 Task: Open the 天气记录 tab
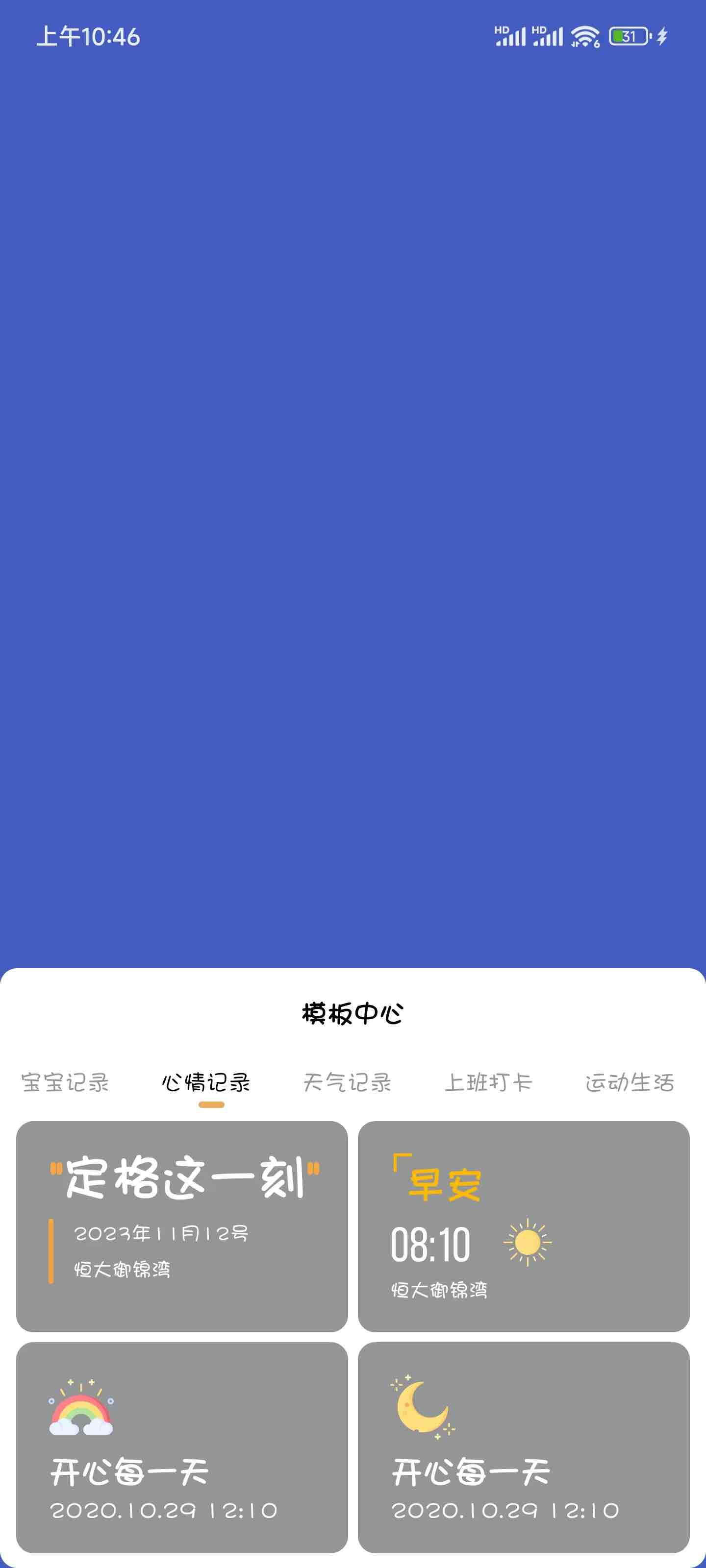347,1083
